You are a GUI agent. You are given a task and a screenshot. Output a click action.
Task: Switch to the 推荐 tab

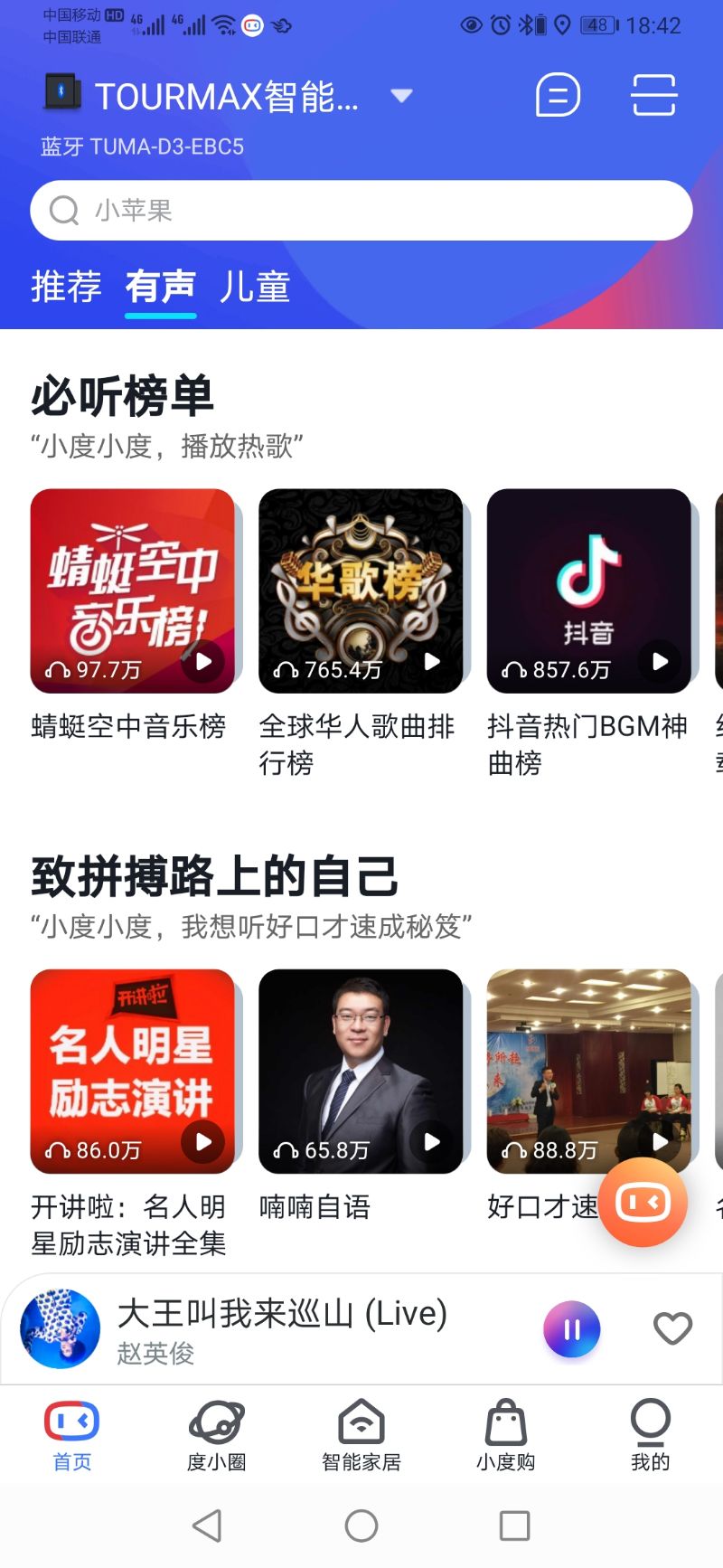click(66, 287)
